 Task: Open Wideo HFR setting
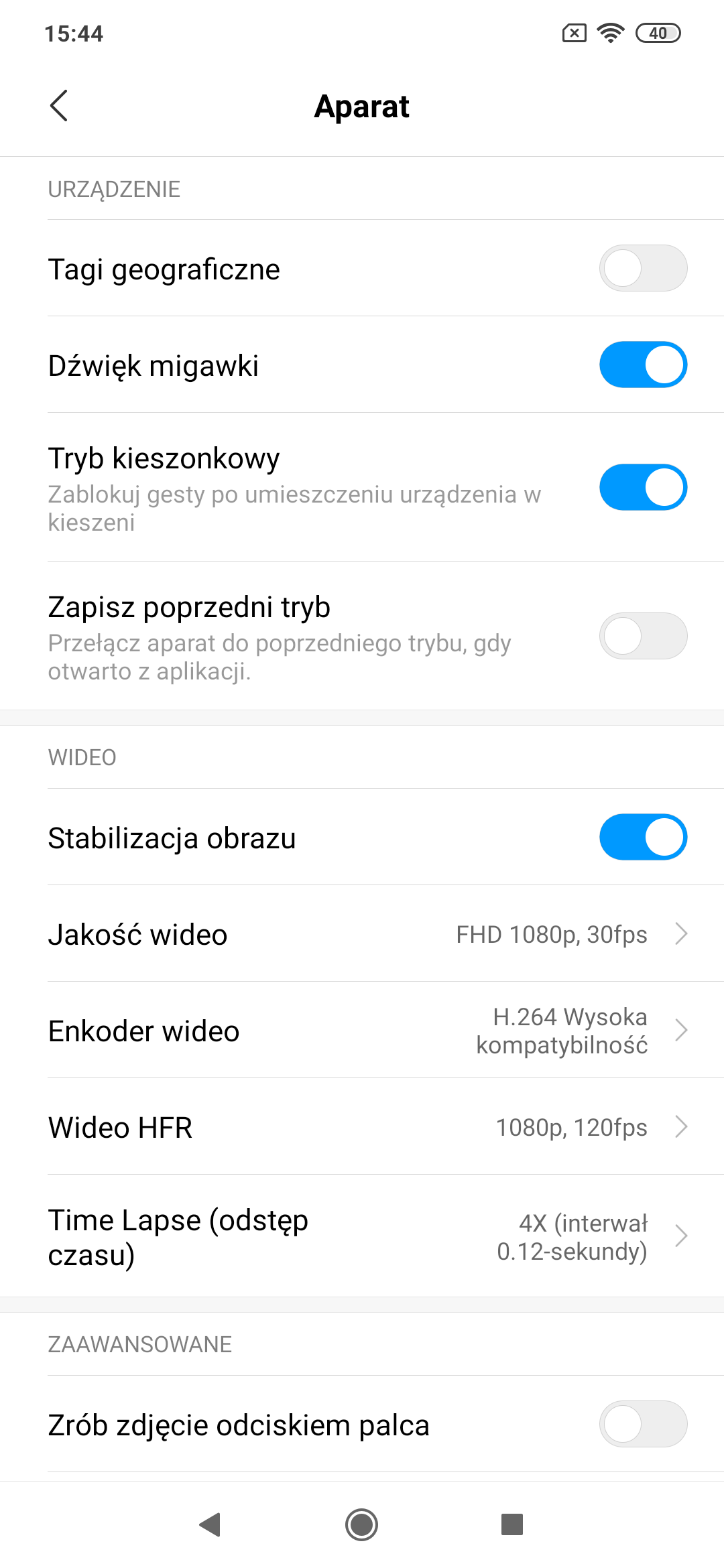362,1126
